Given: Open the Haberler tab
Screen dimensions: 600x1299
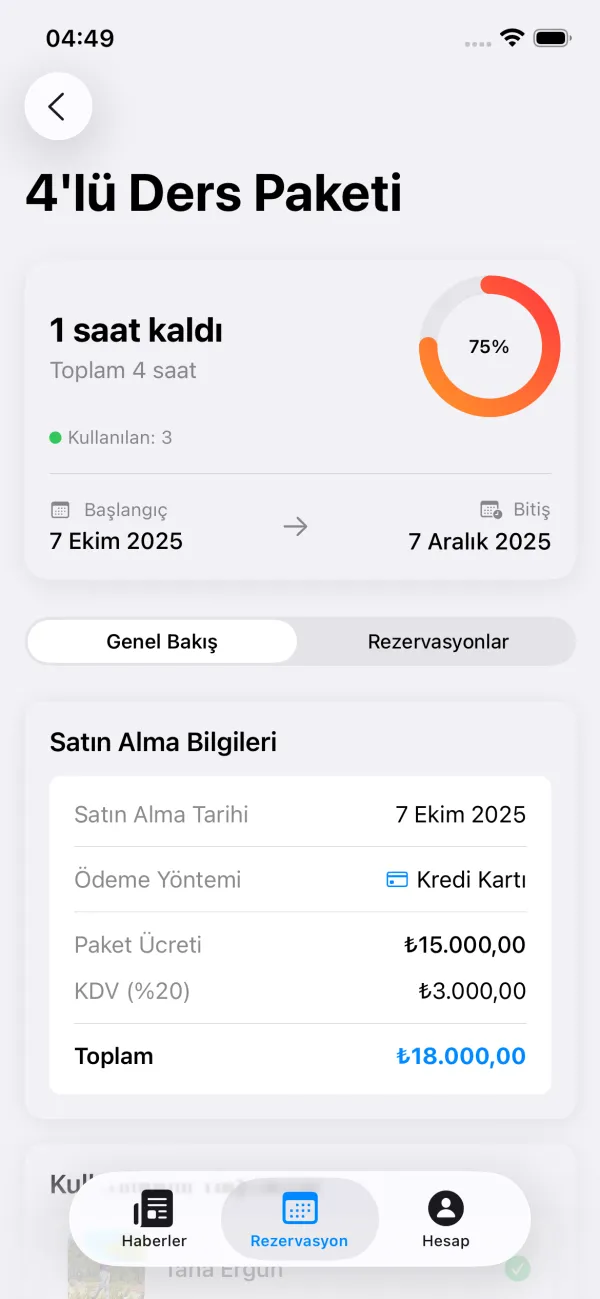Looking at the screenshot, I should click(154, 1219).
